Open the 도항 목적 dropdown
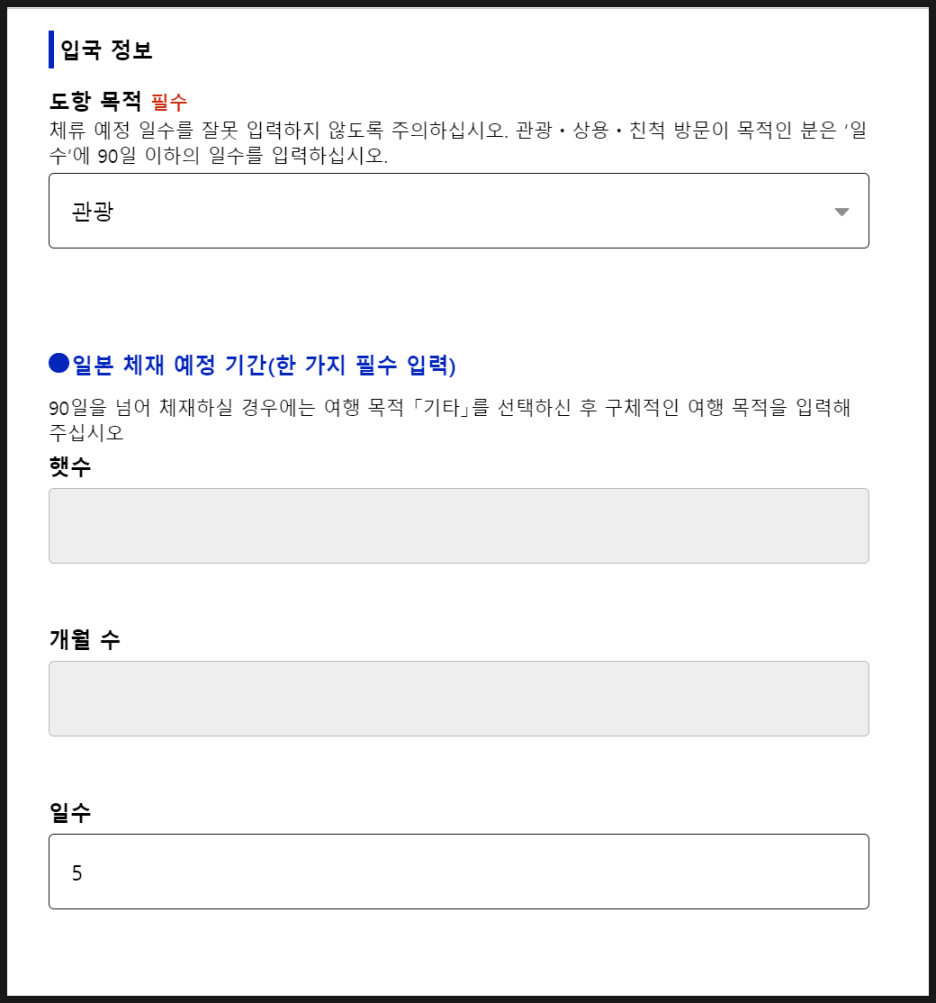The height and width of the screenshot is (1003, 936). pyautogui.click(x=458, y=211)
